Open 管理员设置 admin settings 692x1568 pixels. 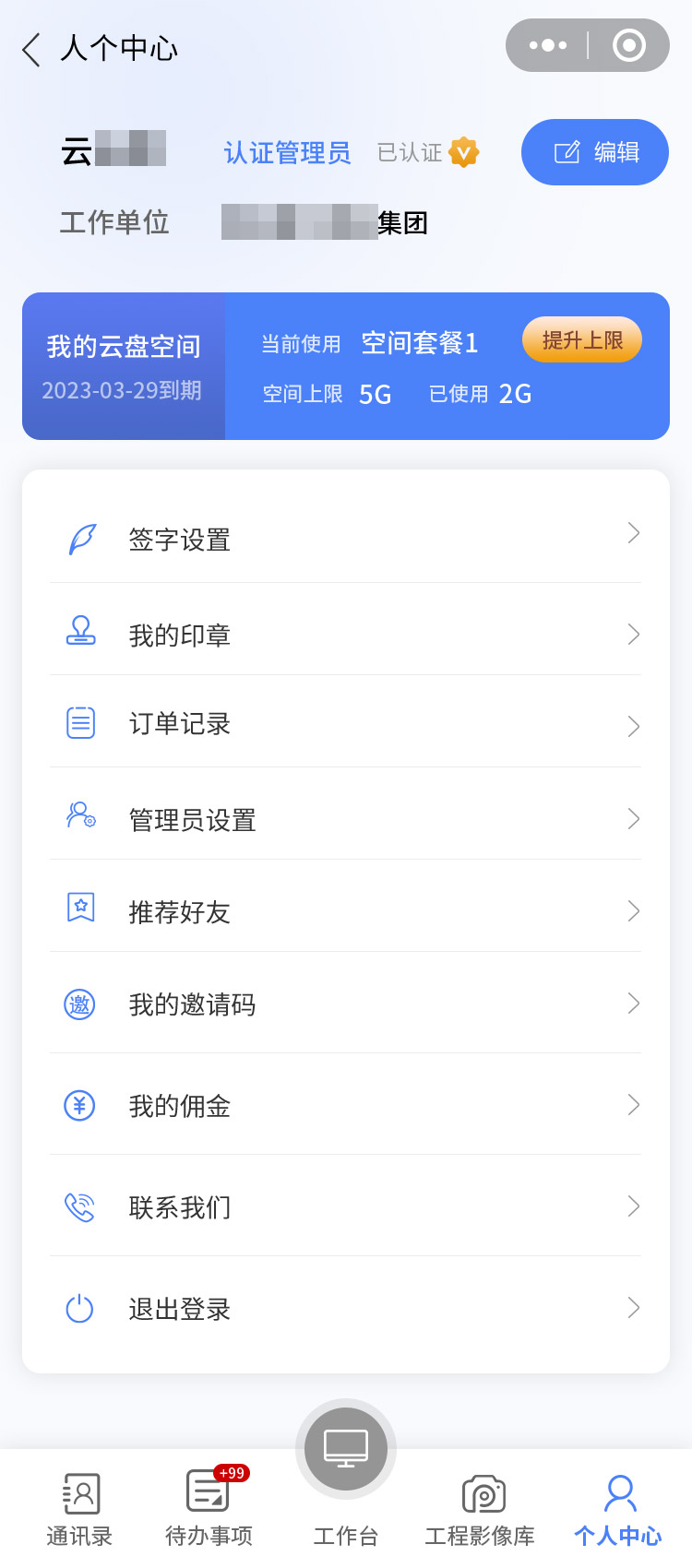346,817
